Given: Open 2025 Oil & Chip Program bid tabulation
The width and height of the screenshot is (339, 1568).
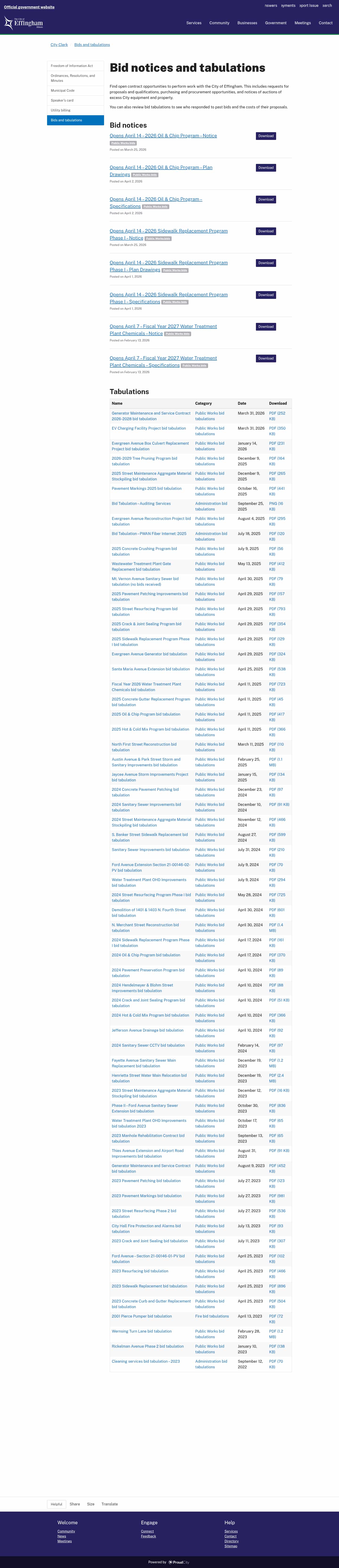Looking at the screenshot, I should (x=146, y=714).
